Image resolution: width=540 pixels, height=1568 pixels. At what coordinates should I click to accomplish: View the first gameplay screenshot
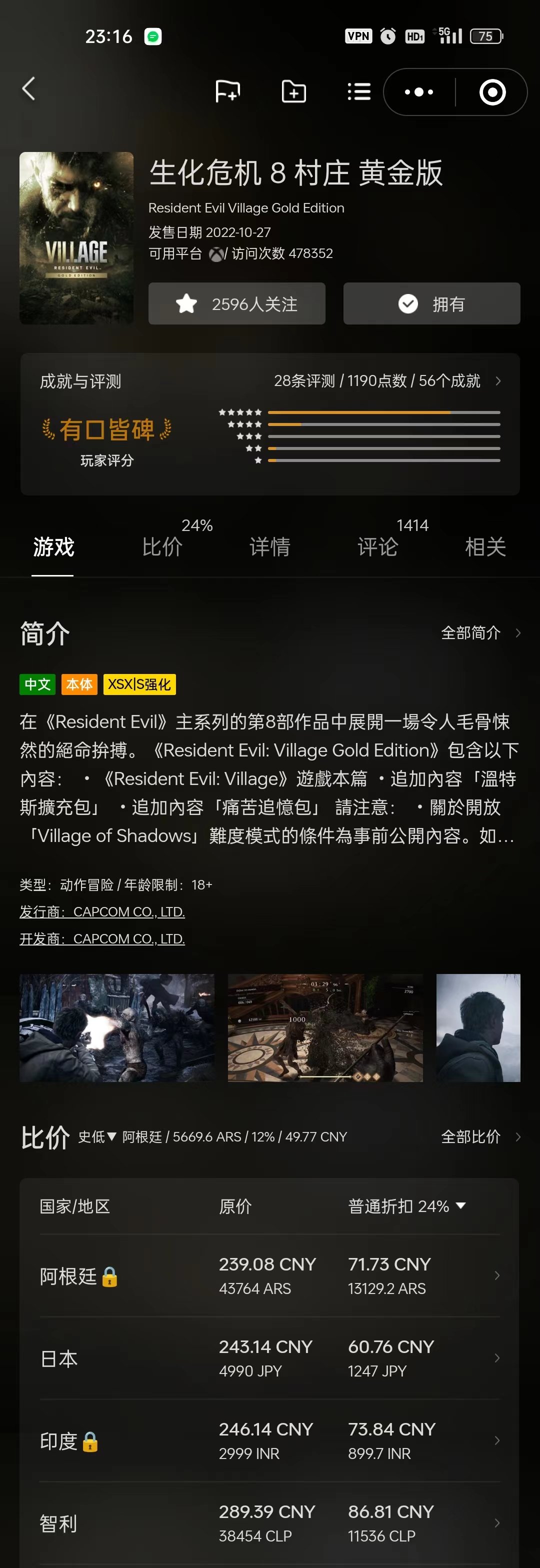(117, 1027)
